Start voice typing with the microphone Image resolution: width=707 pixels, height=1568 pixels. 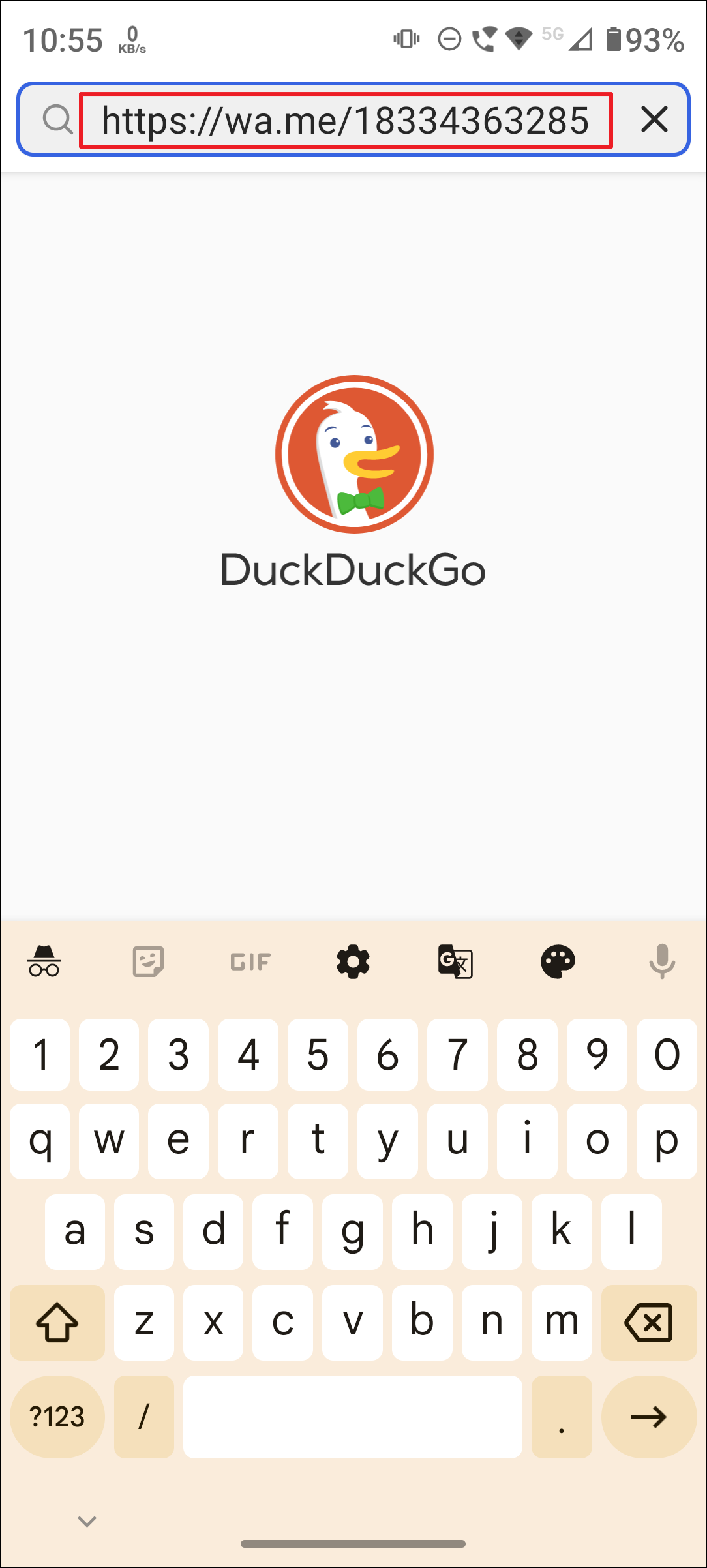pos(661,961)
